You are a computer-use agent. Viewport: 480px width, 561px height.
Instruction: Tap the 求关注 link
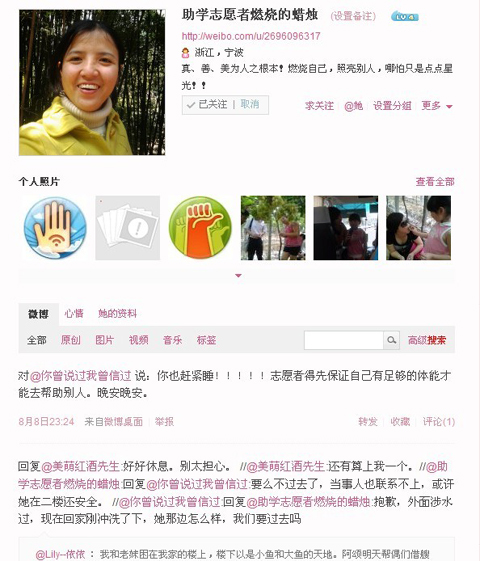(319, 106)
